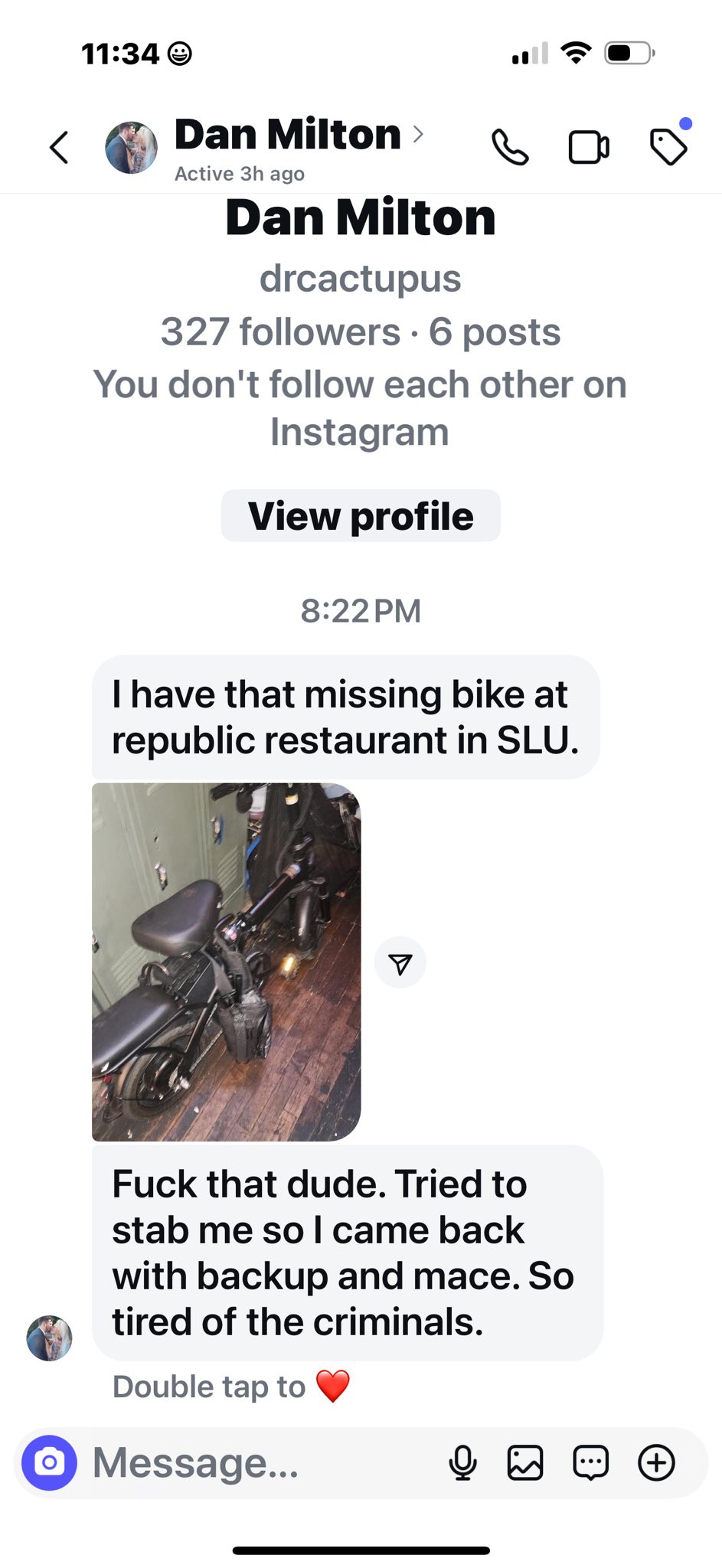Record a voice message with the microphone icon

click(463, 1462)
